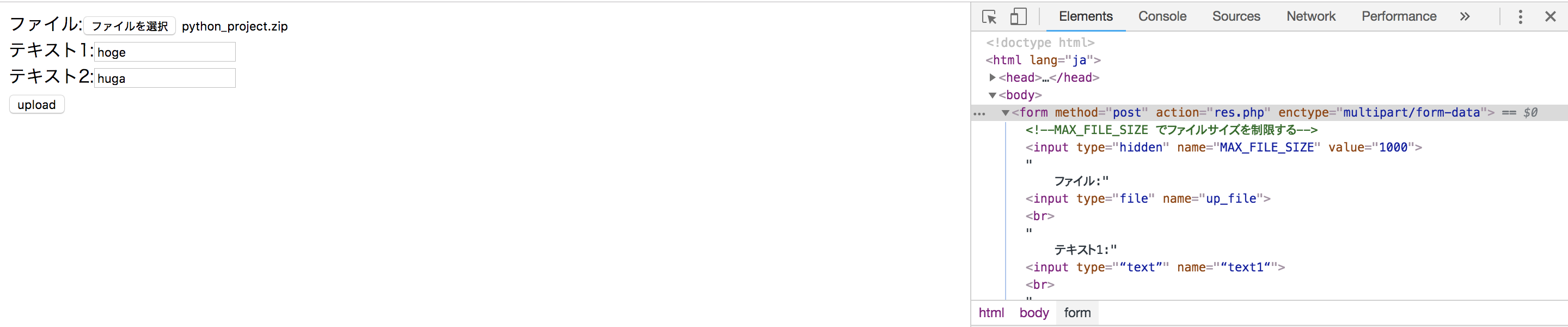
Task: Switch to the Performance tab
Action: 1398,16
